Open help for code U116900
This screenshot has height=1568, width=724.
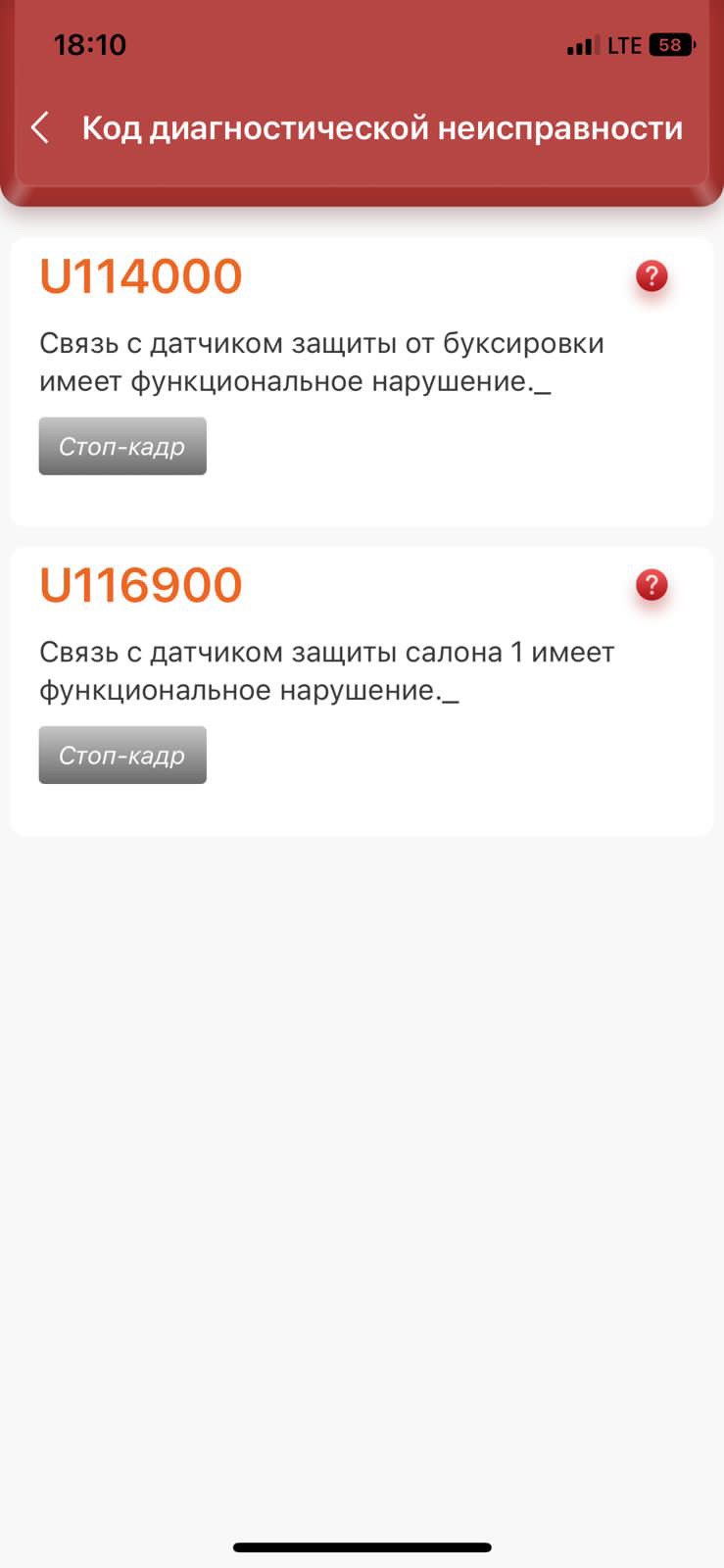[x=651, y=585]
